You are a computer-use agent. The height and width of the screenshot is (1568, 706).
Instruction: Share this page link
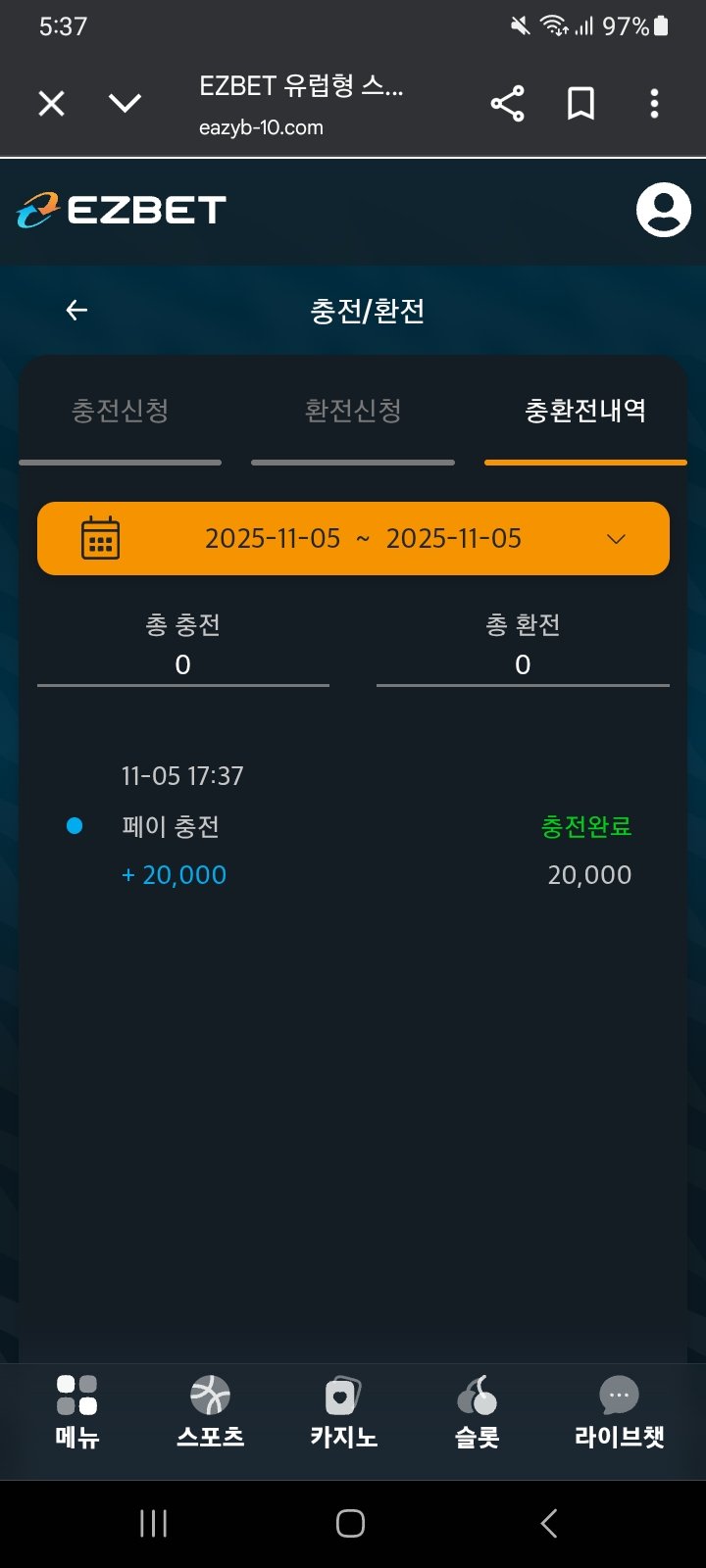[507, 103]
